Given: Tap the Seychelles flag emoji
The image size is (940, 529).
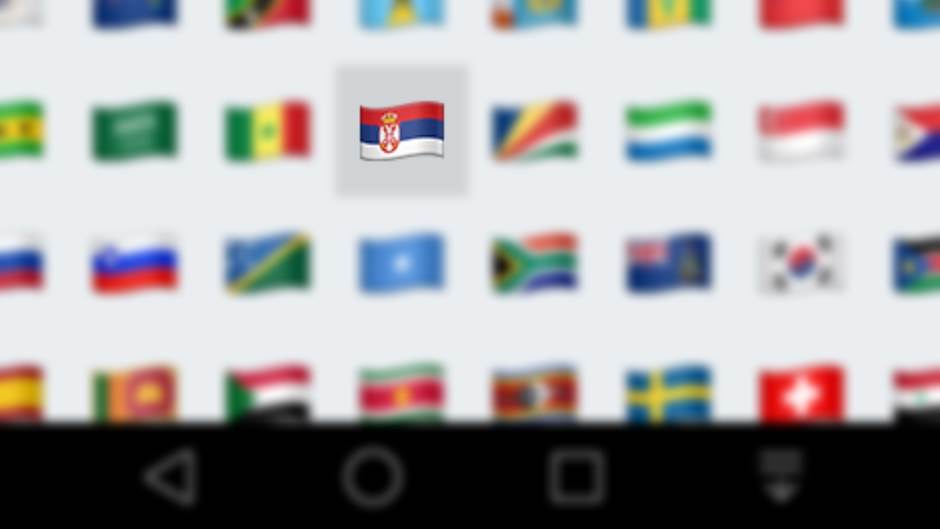Looking at the screenshot, I should click(534, 131).
